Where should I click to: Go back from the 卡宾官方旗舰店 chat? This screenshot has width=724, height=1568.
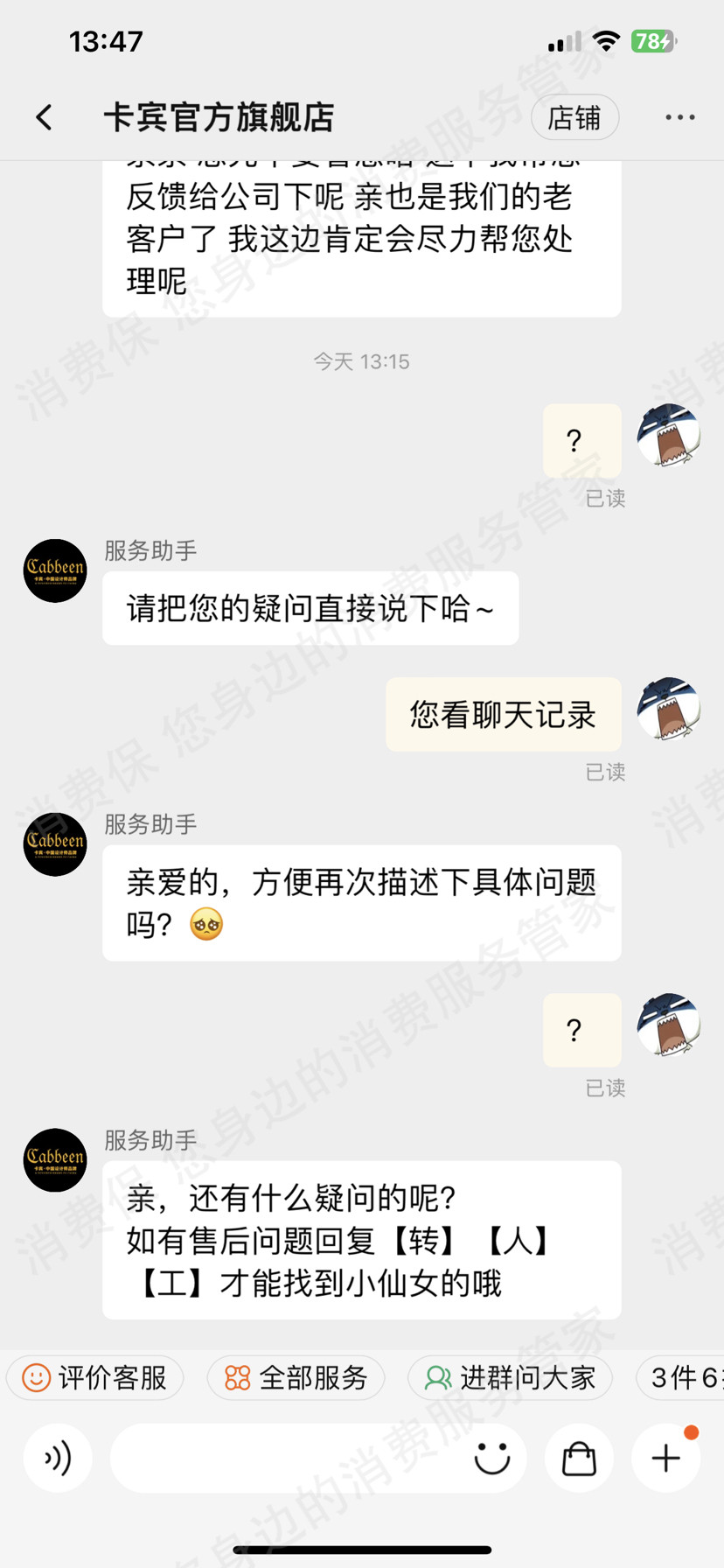click(44, 117)
